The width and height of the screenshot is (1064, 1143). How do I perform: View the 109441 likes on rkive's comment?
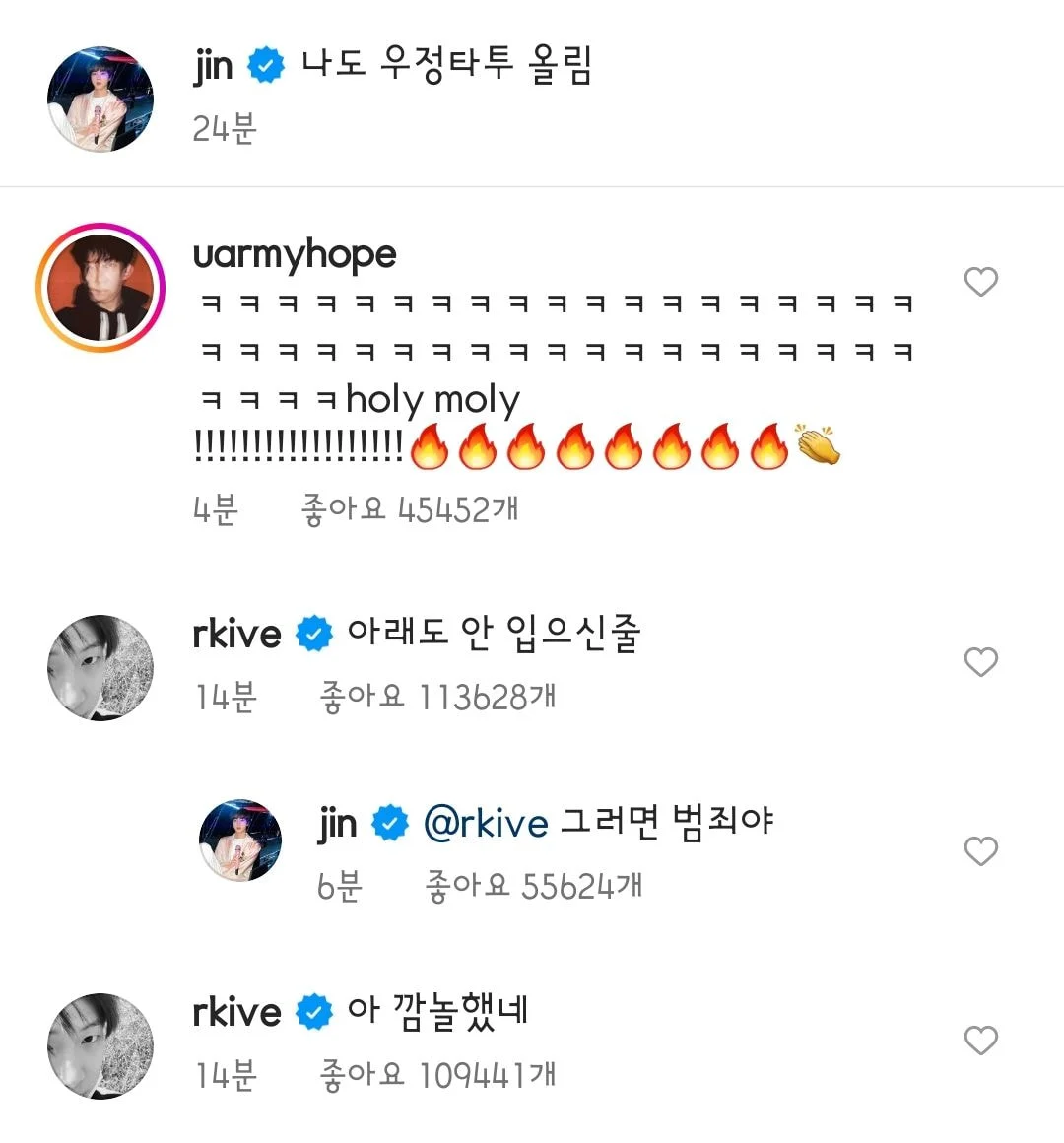(437, 1075)
